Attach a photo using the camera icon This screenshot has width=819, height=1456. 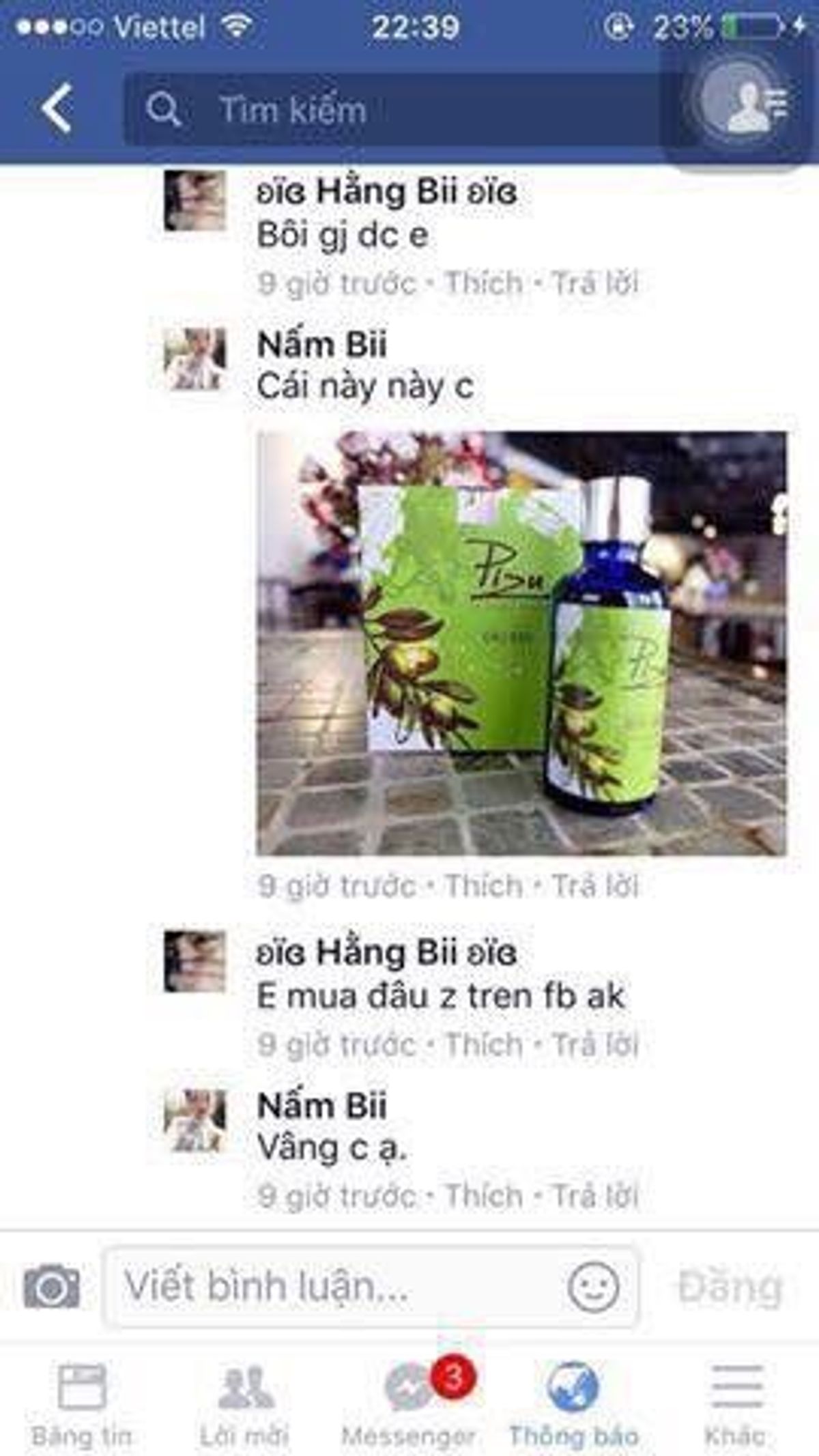click(51, 1287)
